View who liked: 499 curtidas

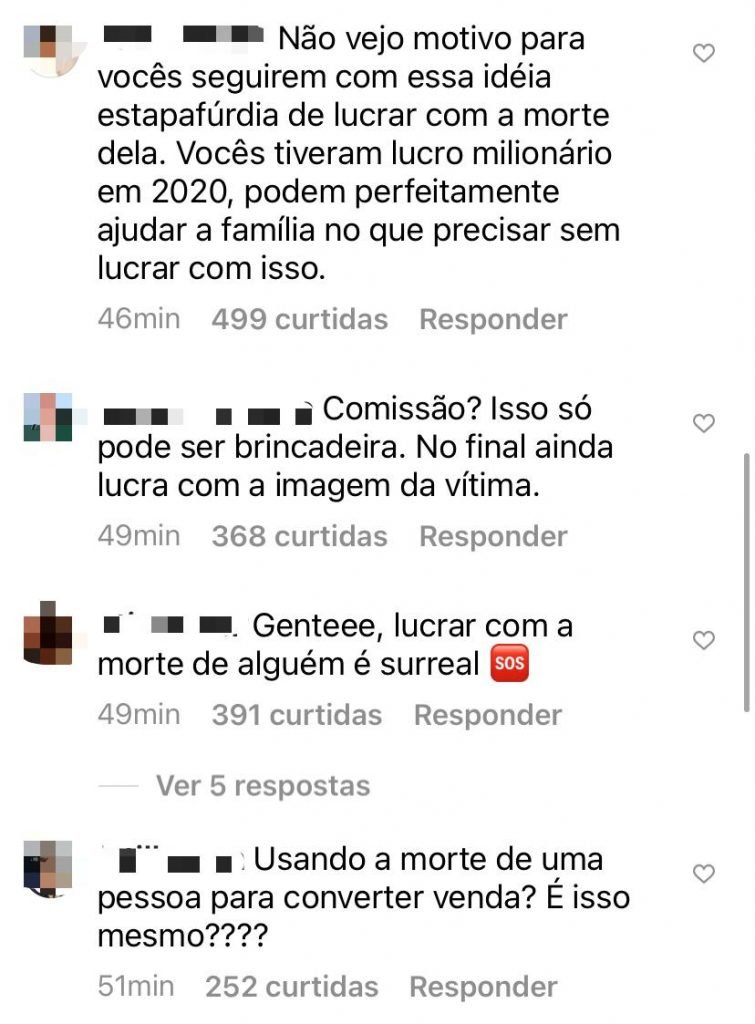point(299,320)
